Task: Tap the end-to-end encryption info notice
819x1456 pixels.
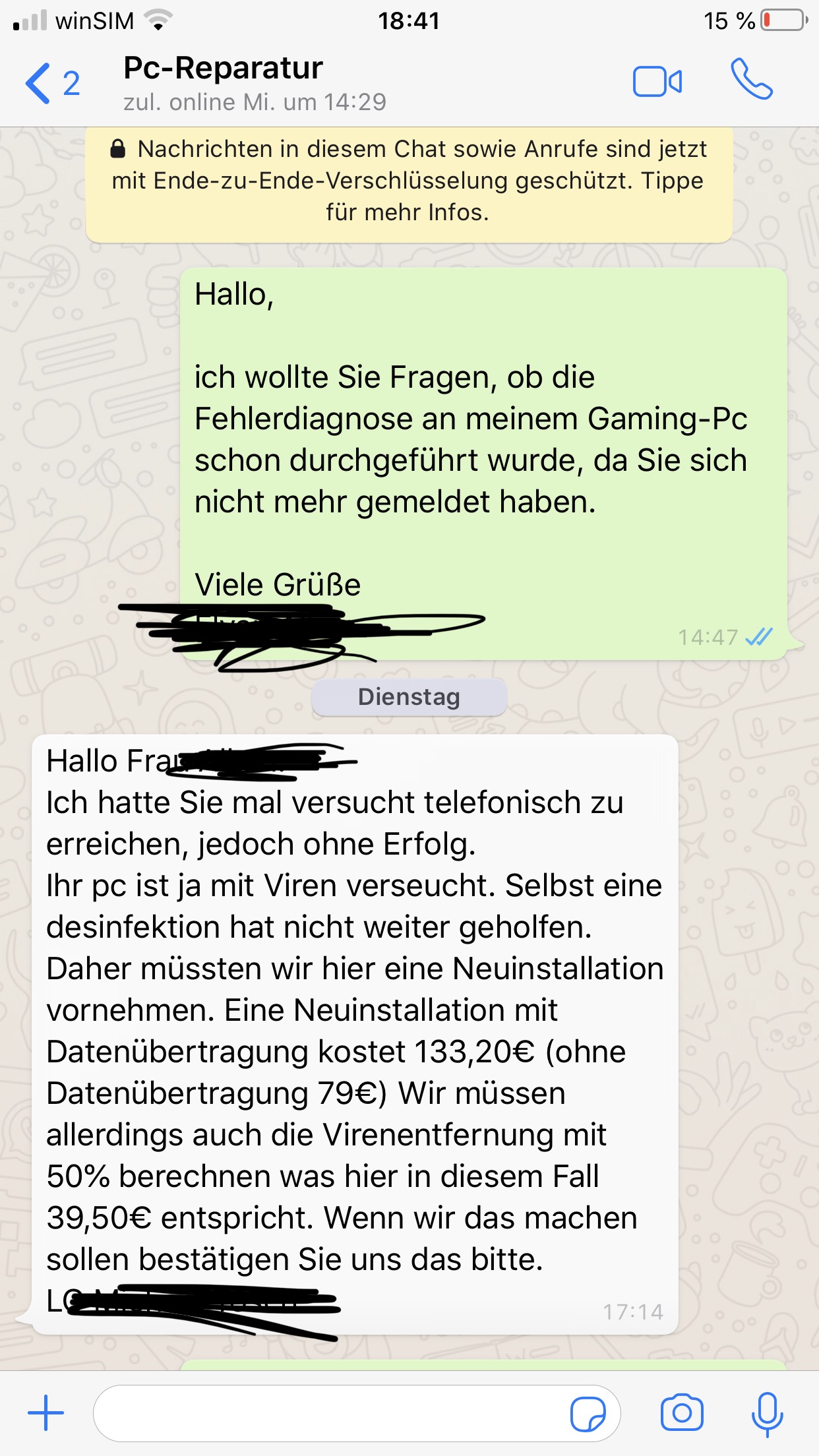Action: coord(409,181)
